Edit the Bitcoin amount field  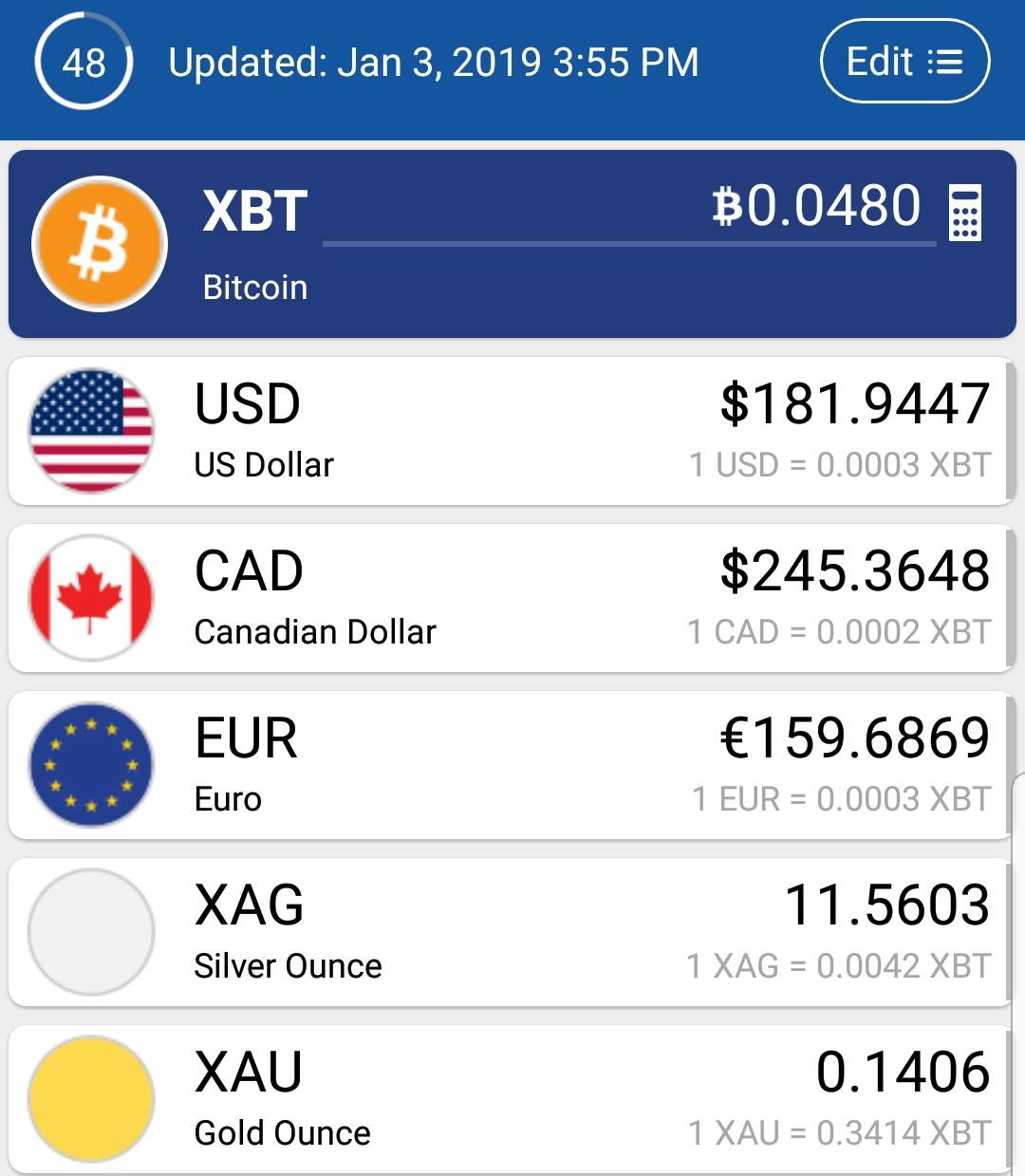628,209
